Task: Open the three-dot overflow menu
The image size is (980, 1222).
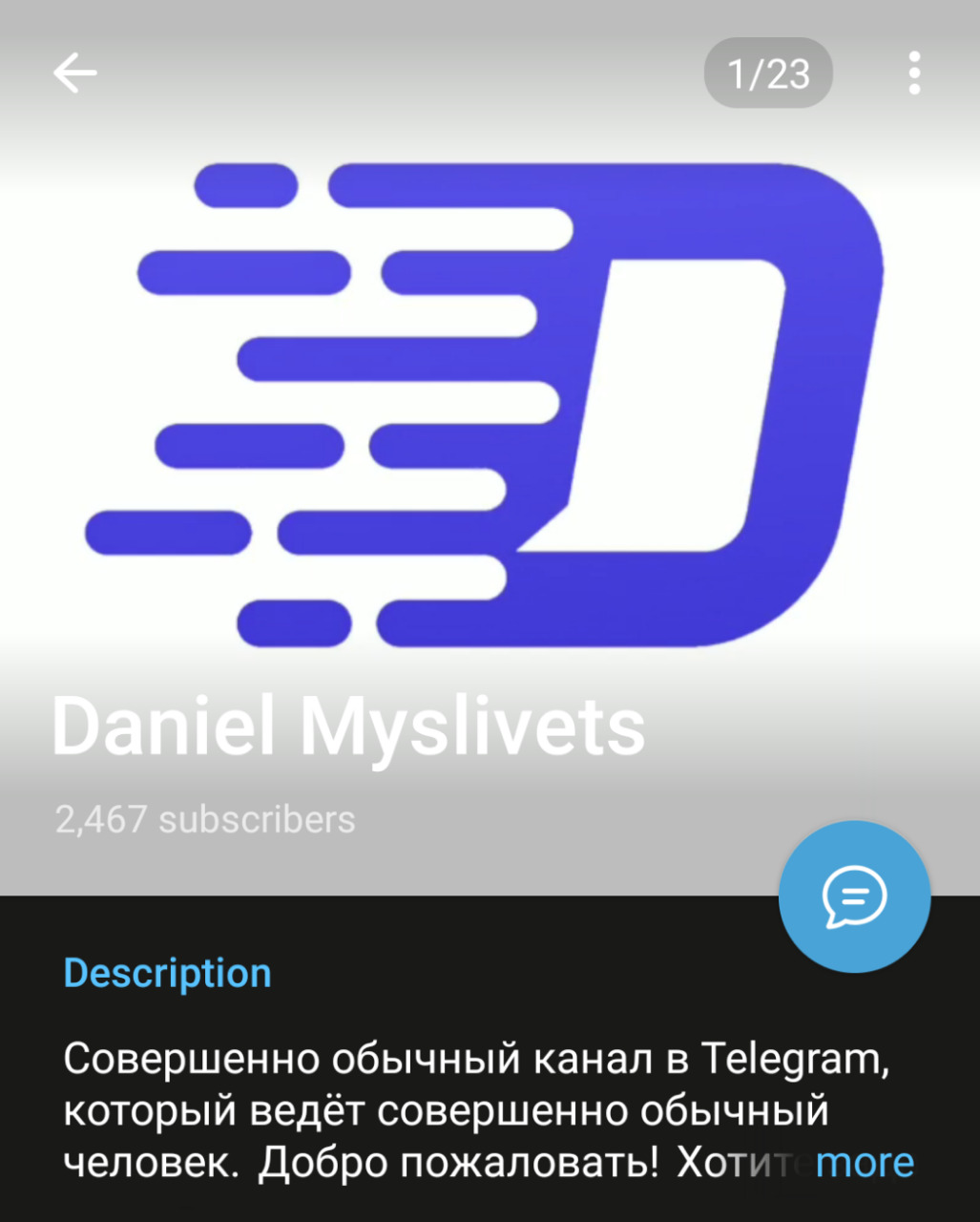Action: [914, 74]
